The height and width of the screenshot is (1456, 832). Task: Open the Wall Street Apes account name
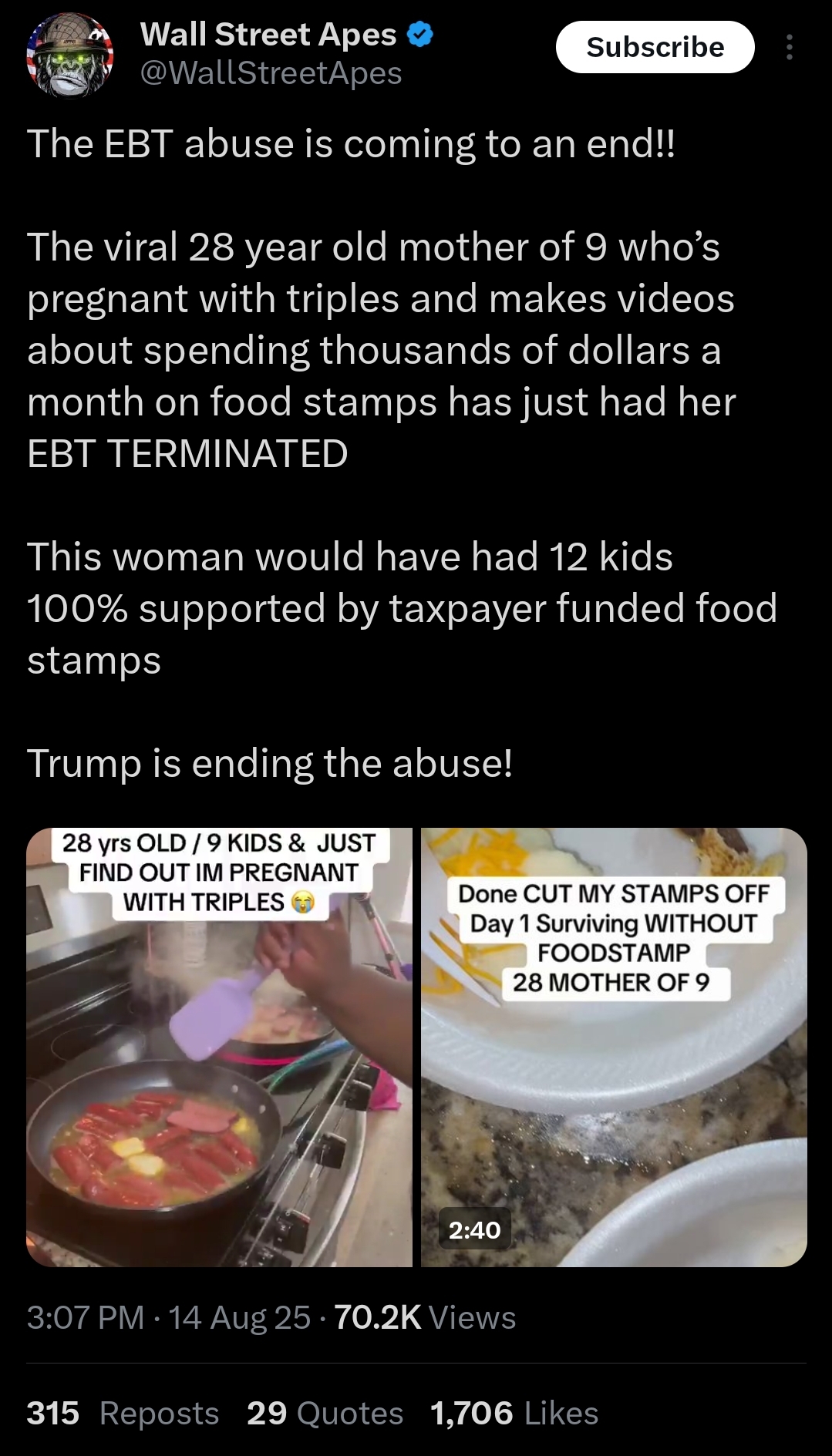point(268,35)
